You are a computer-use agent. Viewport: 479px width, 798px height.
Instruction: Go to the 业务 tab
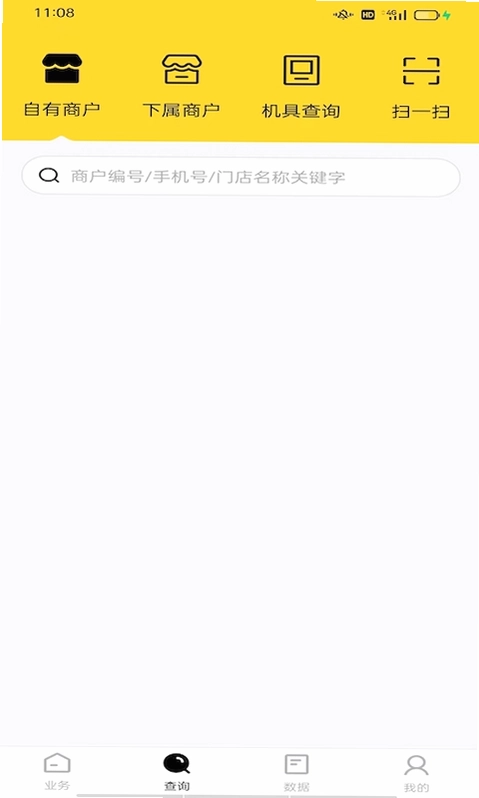point(57,772)
